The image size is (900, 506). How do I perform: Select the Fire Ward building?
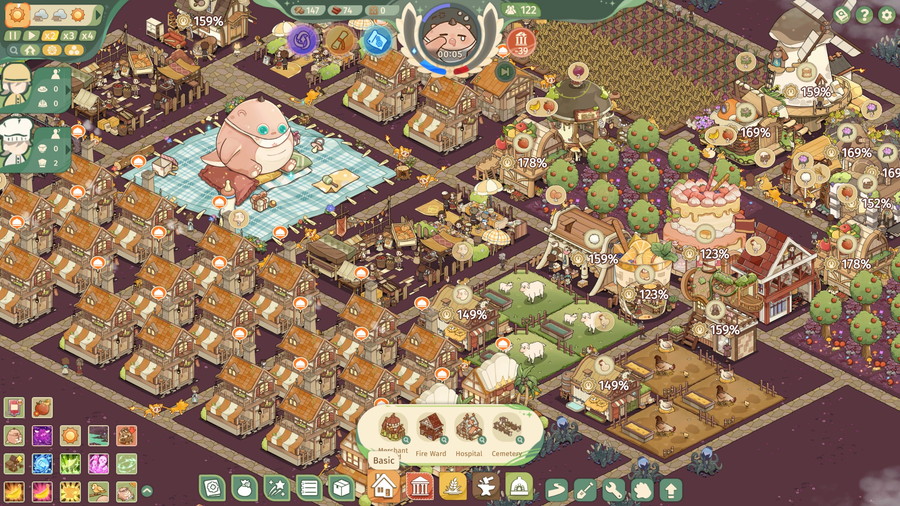432,428
